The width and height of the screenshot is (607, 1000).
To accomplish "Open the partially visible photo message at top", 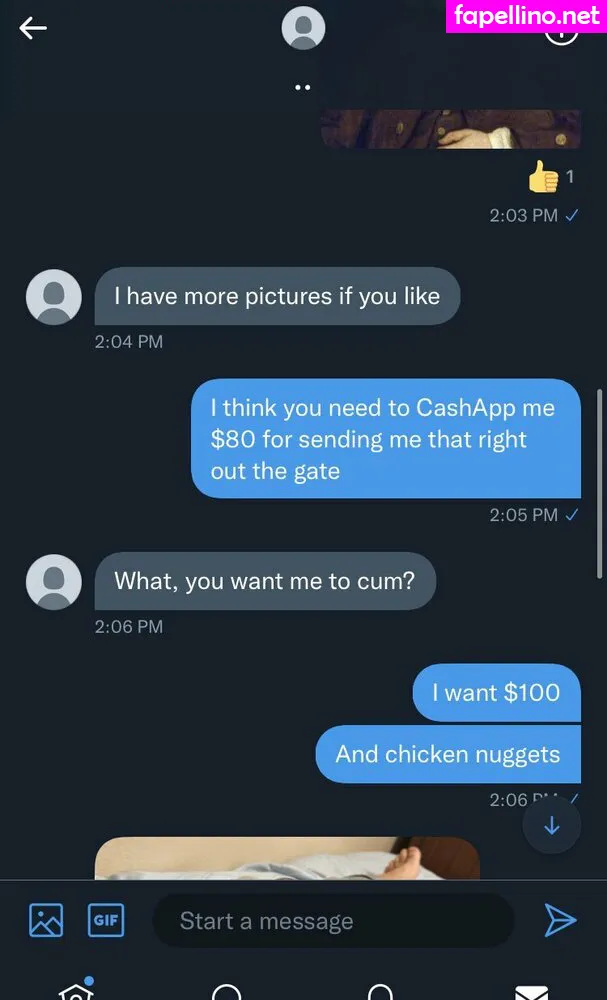I will tap(450, 130).
